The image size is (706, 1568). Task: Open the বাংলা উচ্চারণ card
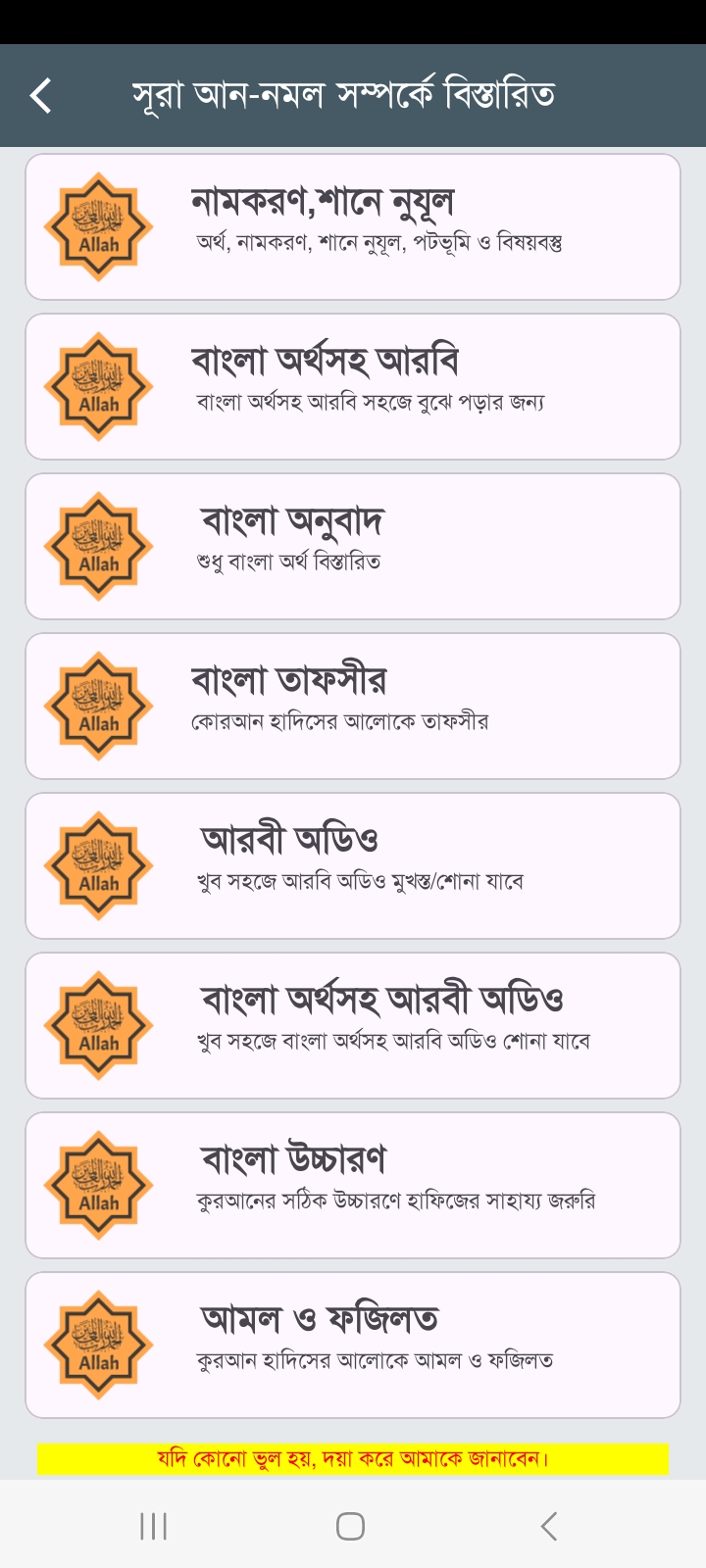pos(353,1185)
